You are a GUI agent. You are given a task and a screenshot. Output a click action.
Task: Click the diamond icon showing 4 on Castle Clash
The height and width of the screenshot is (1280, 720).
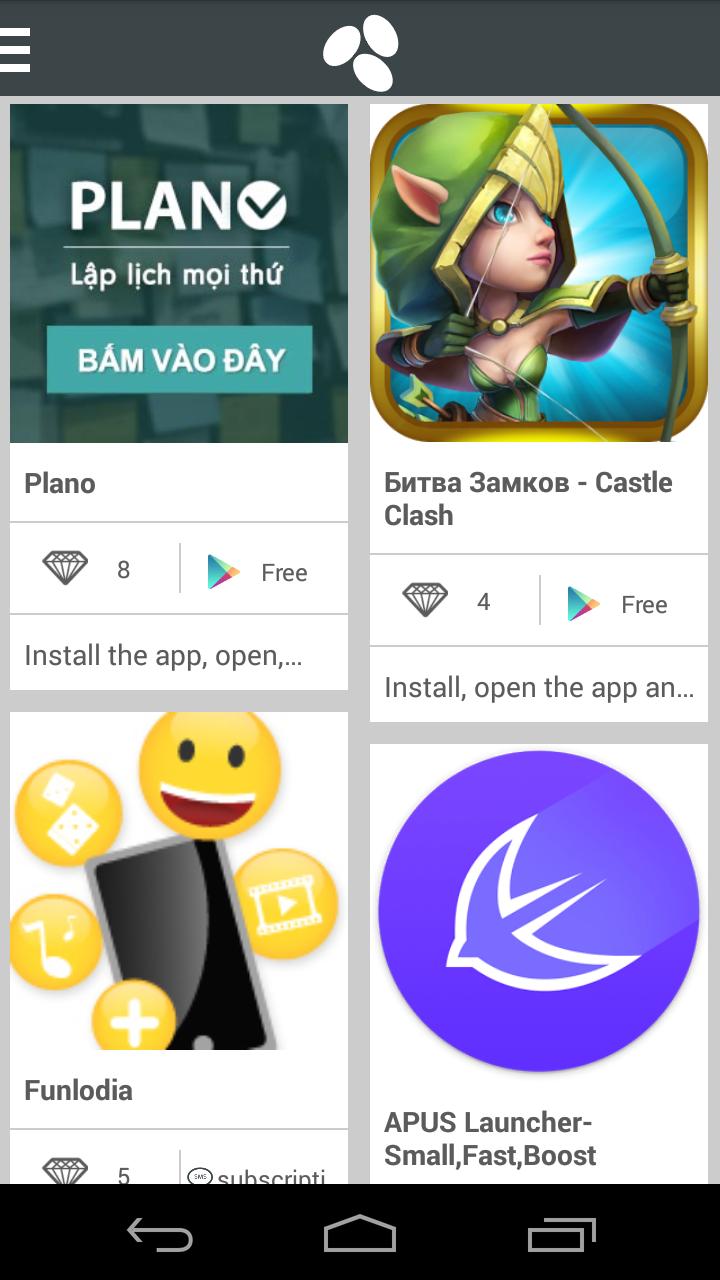point(424,601)
